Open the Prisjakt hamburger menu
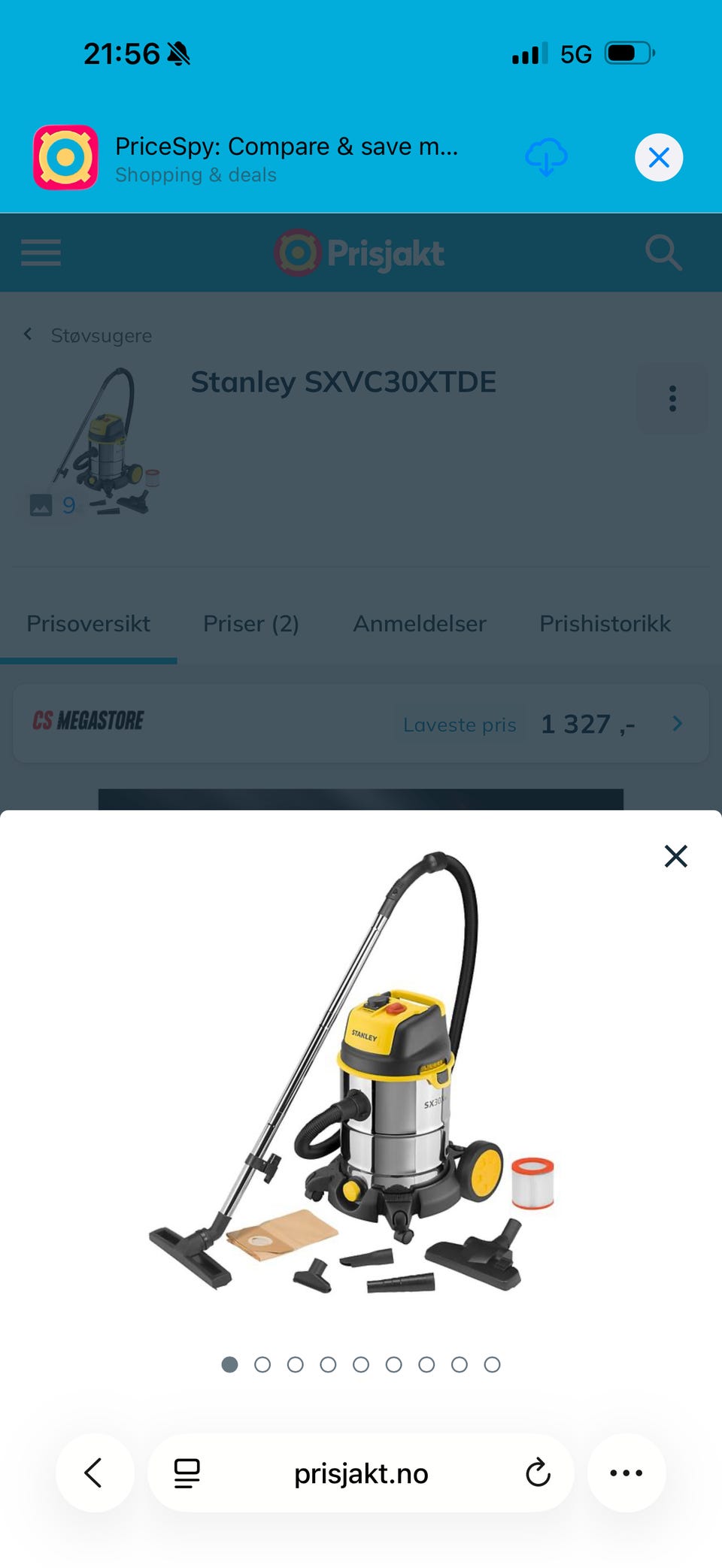Image resolution: width=722 pixels, height=1568 pixels. pyautogui.click(x=41, y=253)
